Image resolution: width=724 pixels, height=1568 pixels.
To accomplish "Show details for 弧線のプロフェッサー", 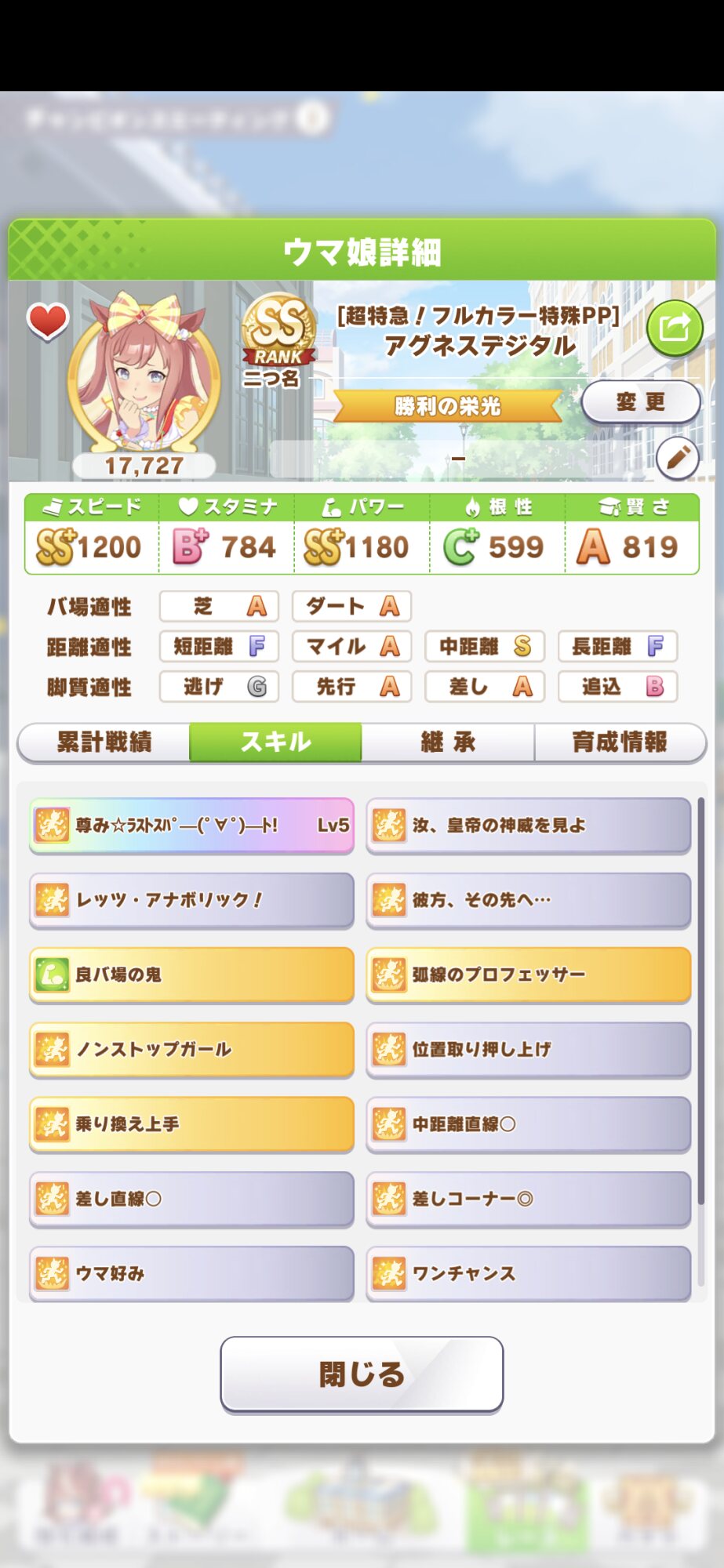I will coord(528,975).
